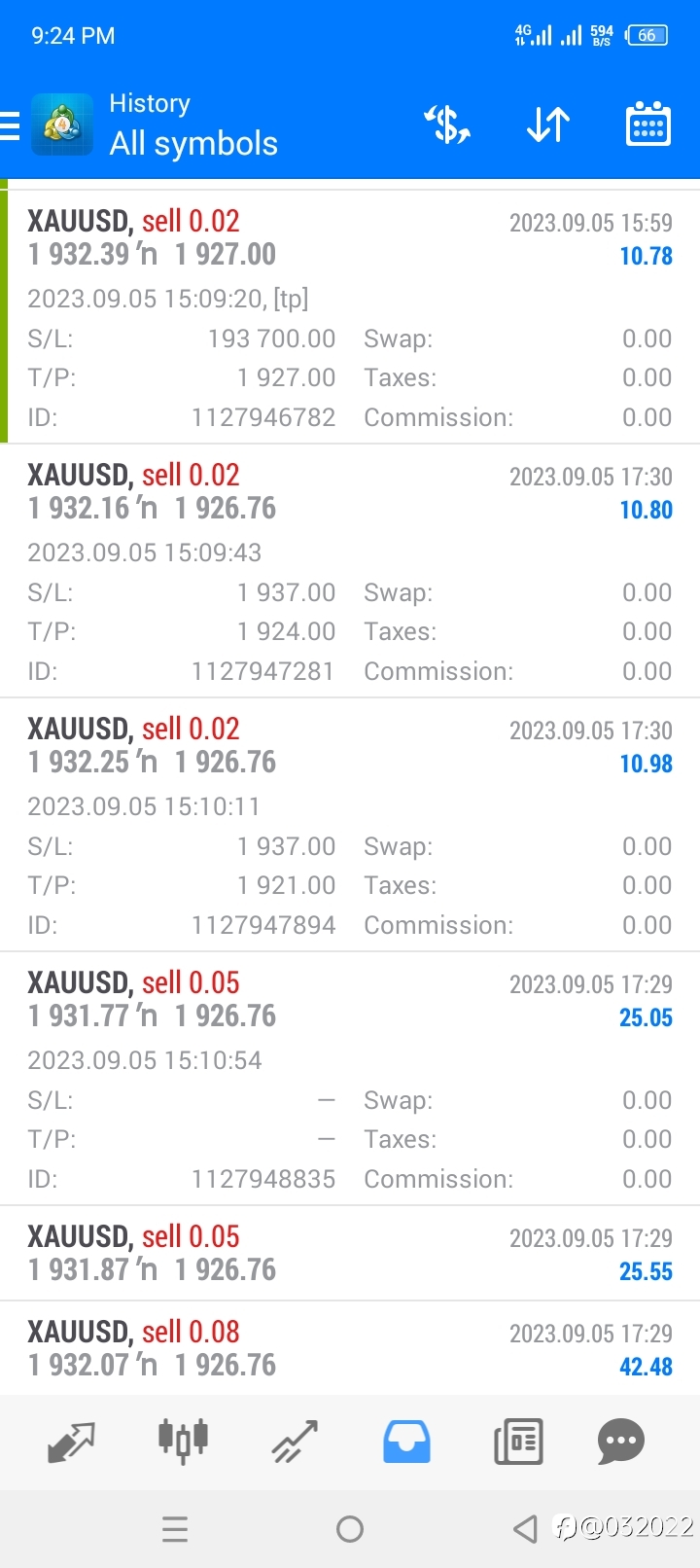The image size is (700, 1568).
Task: Tap the system back button
Action: (x=525, y=1529)
